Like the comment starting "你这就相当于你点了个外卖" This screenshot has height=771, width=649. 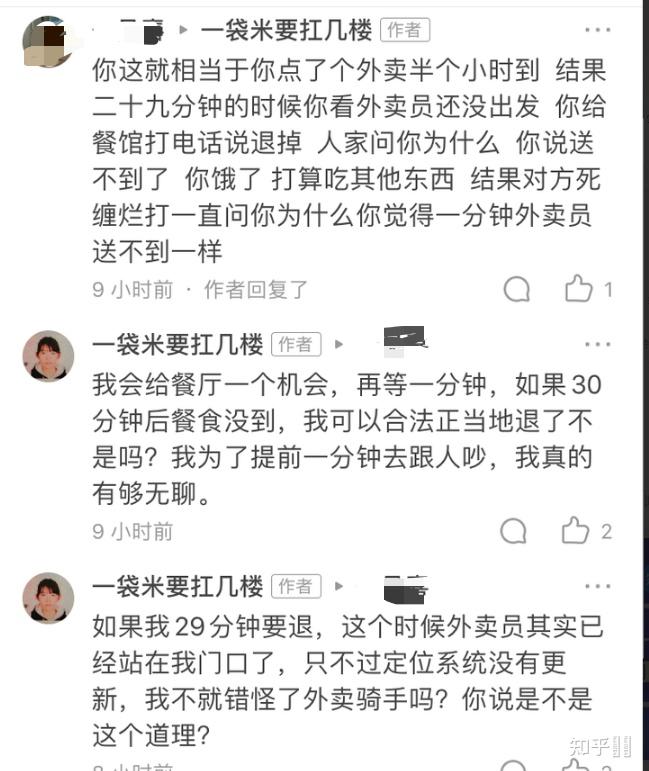(579, 290)
